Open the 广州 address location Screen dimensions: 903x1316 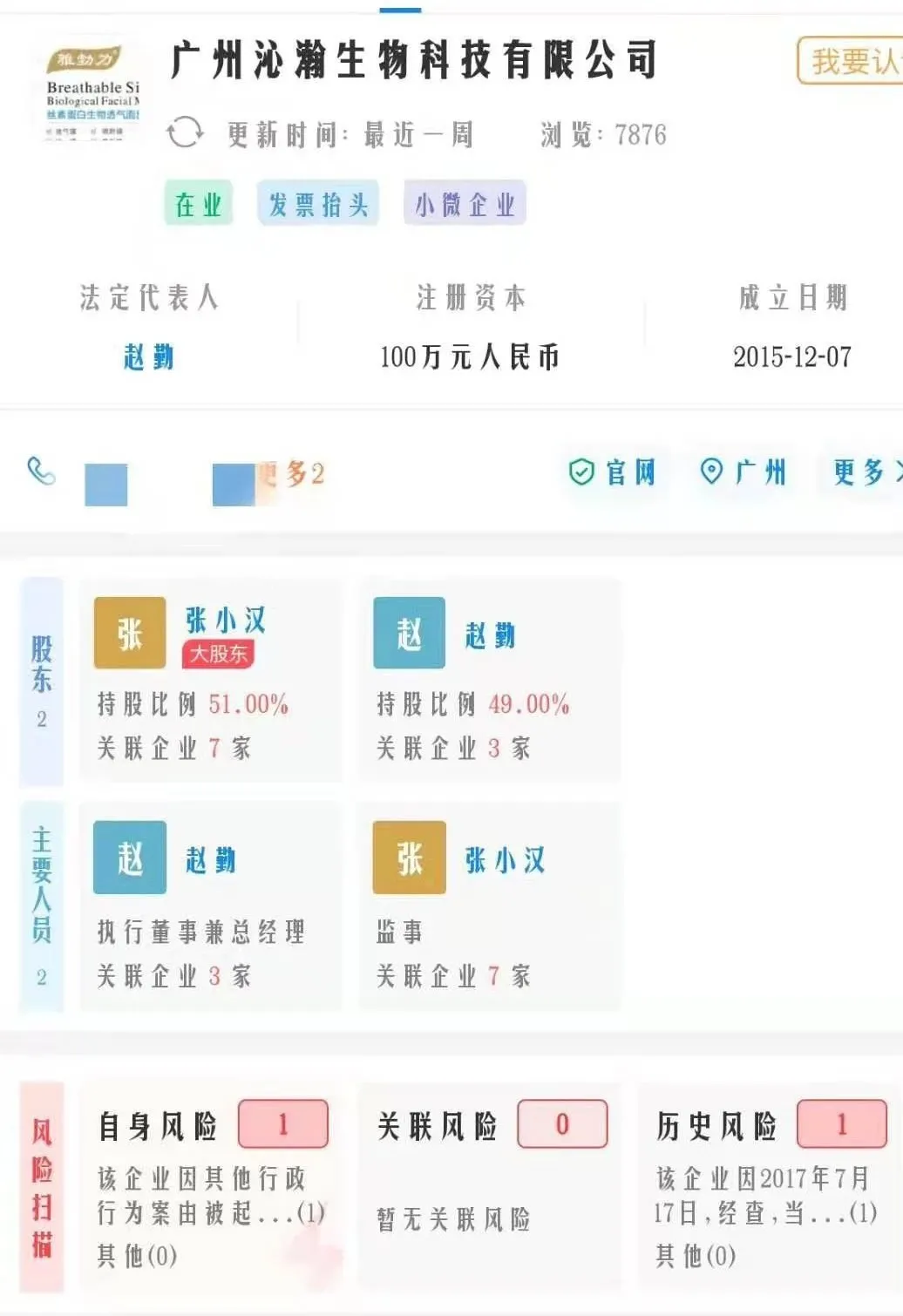click(744, 472)
